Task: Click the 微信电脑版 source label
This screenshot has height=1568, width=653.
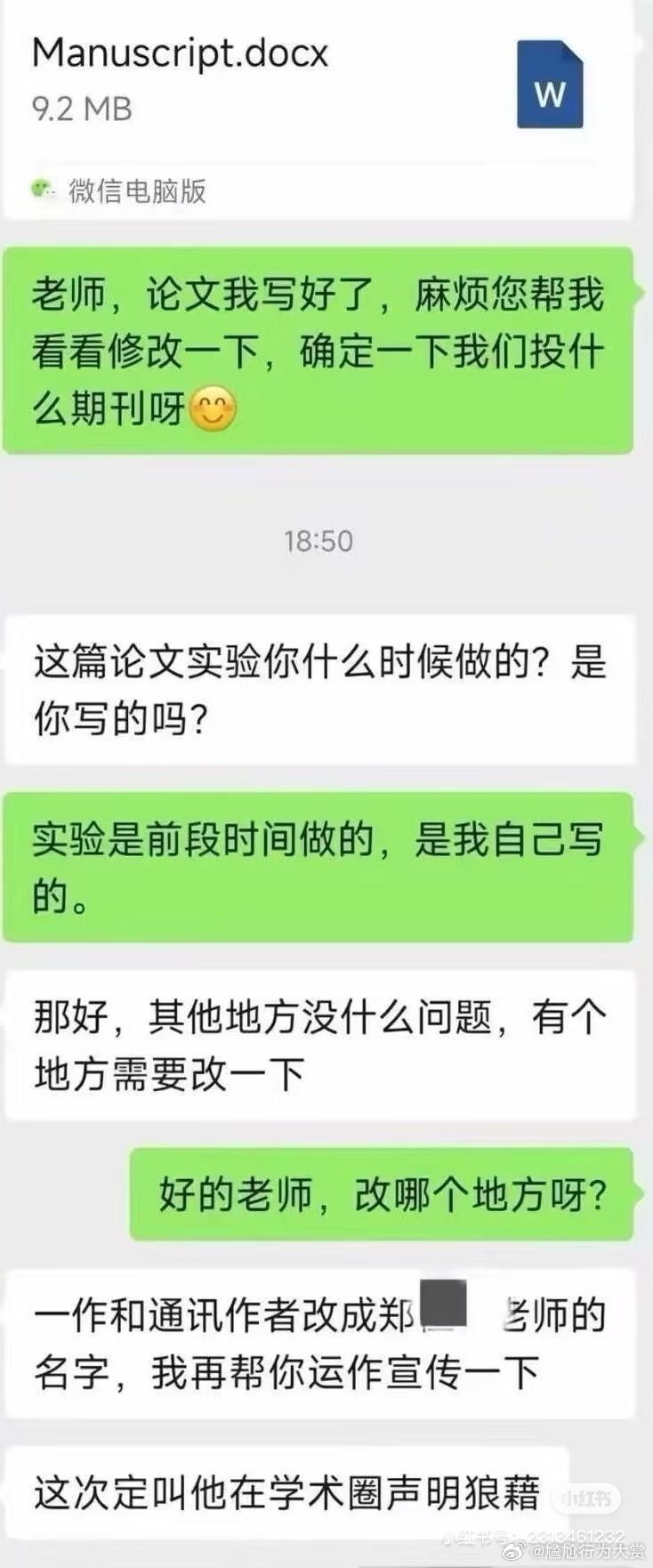Action: coord(137,190)
